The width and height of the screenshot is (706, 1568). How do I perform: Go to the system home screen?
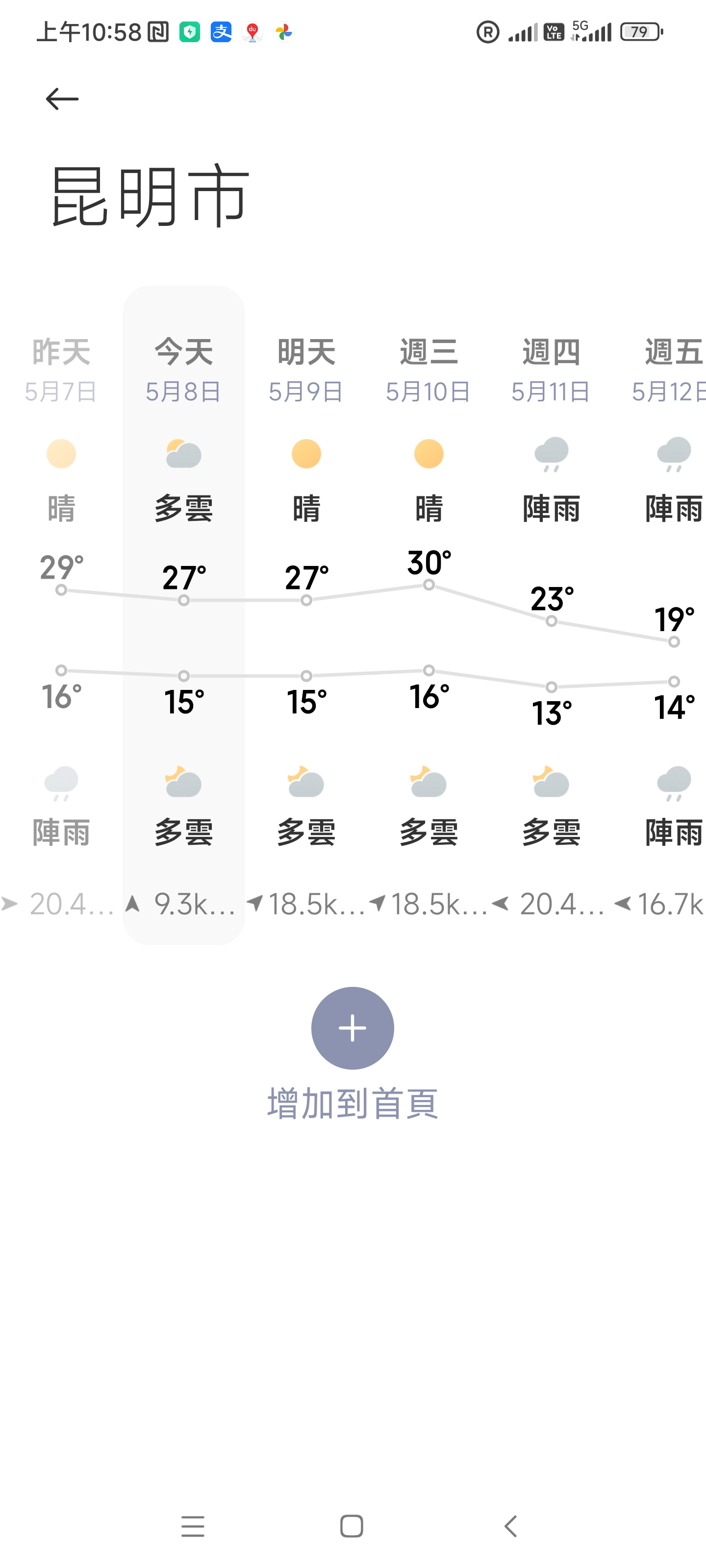coord(352,1526)
